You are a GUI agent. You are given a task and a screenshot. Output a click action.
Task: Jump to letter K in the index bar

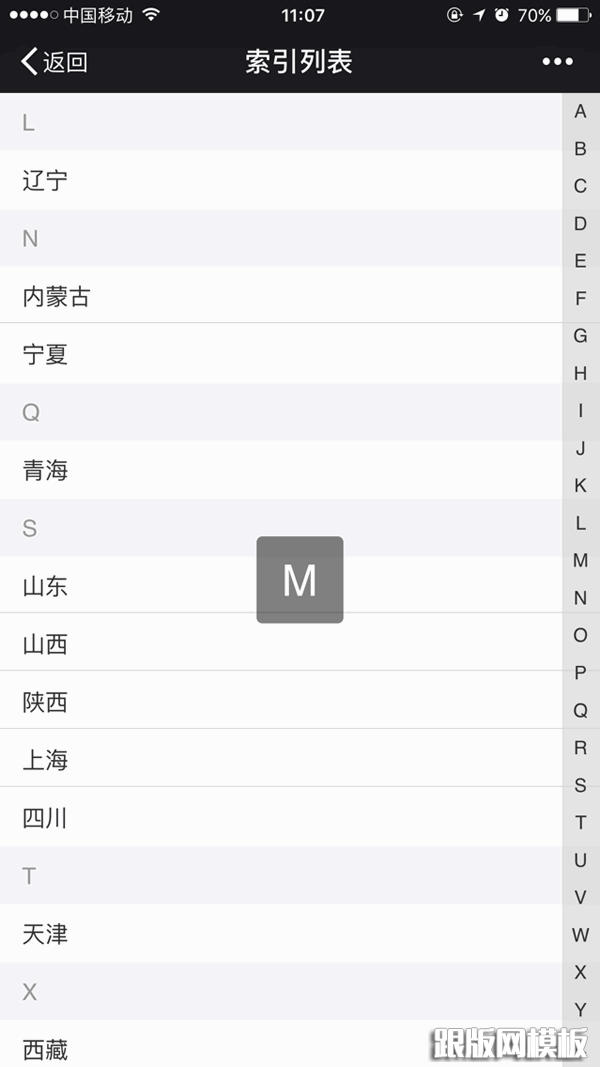[580, 485]
